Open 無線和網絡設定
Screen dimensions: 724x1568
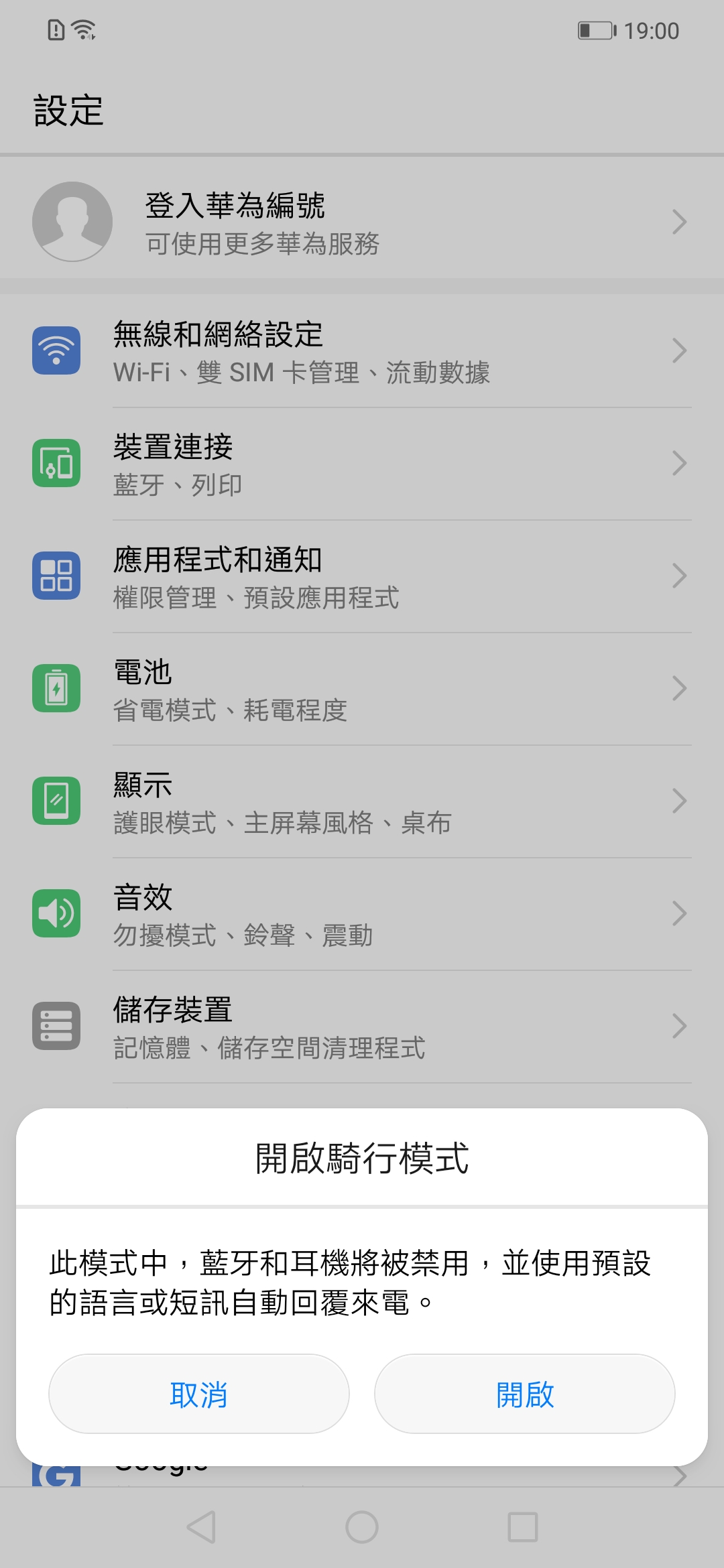point(362,351)
